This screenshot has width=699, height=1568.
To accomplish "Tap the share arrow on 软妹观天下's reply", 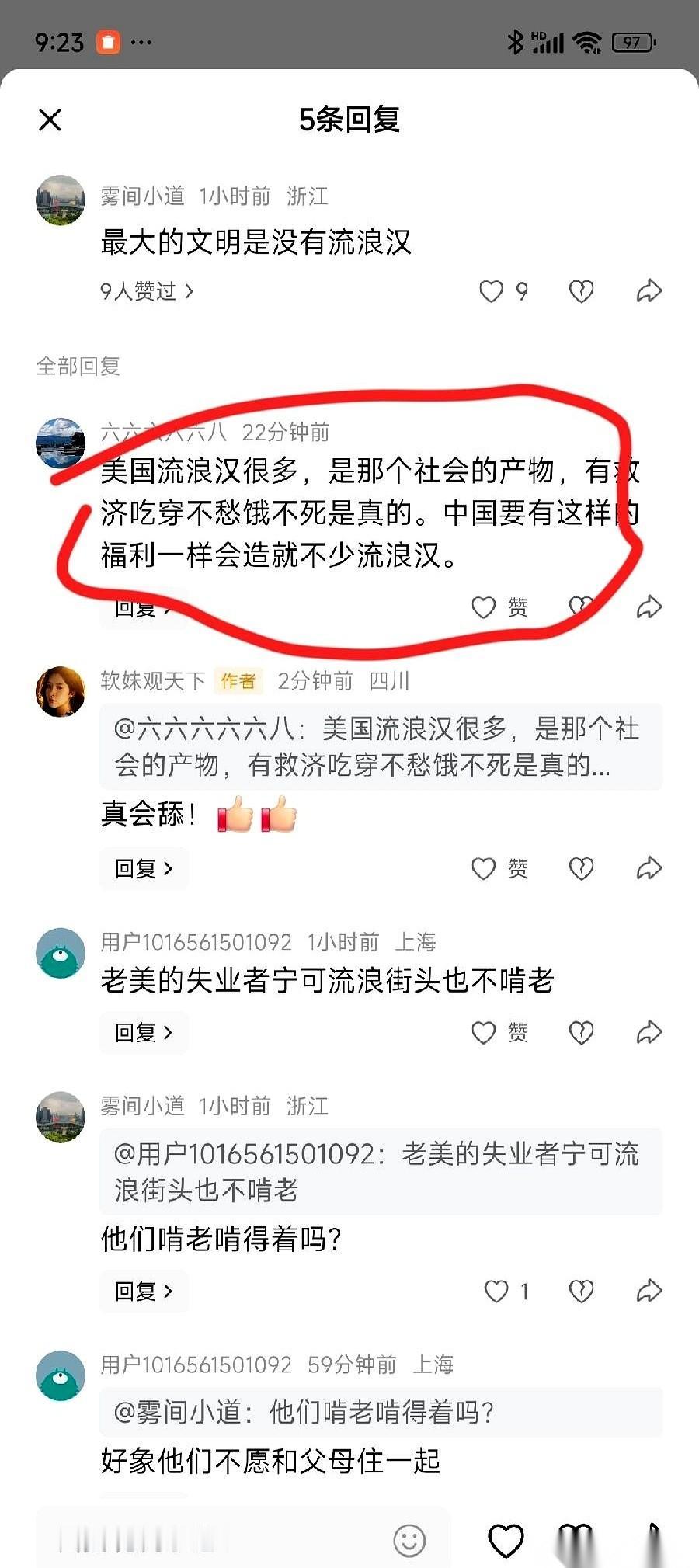I will point(649,869).
